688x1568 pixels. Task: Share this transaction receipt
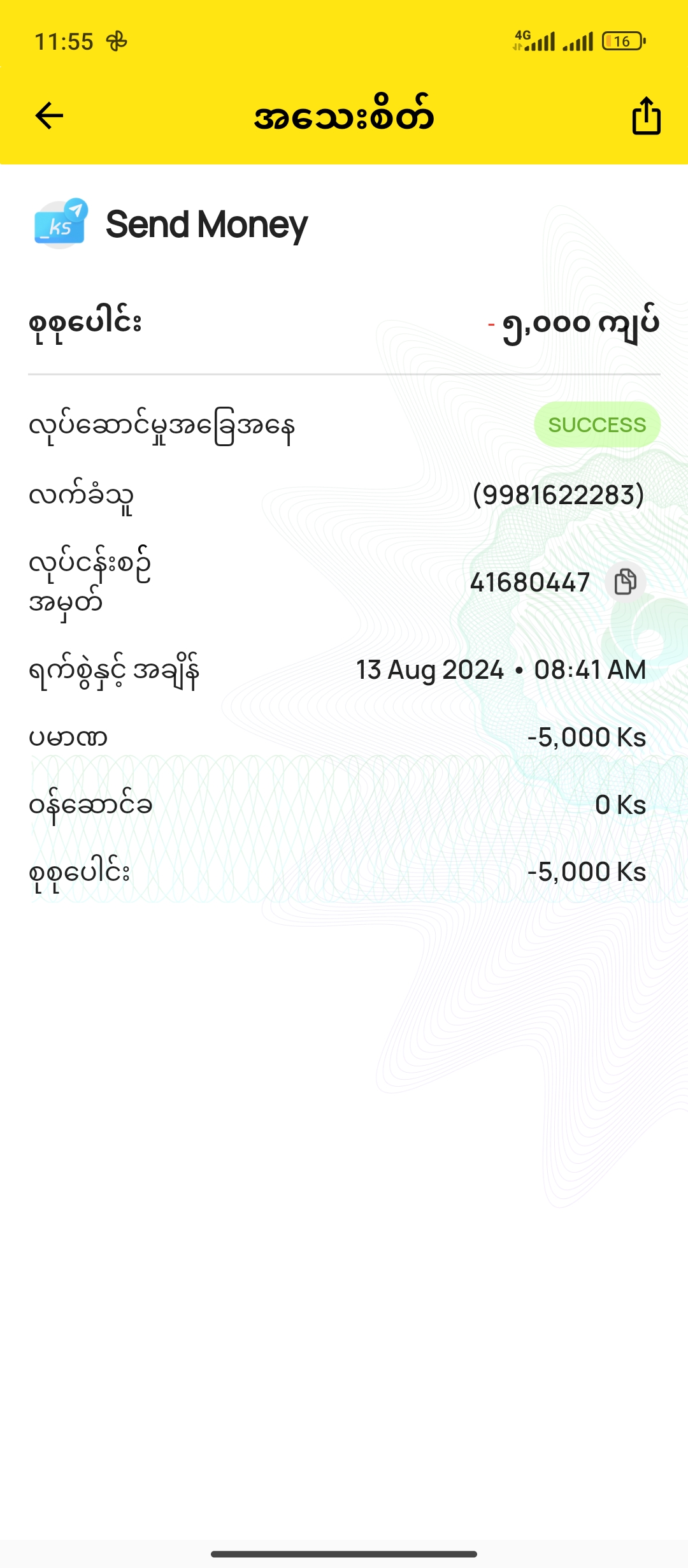tap(646, 116)
